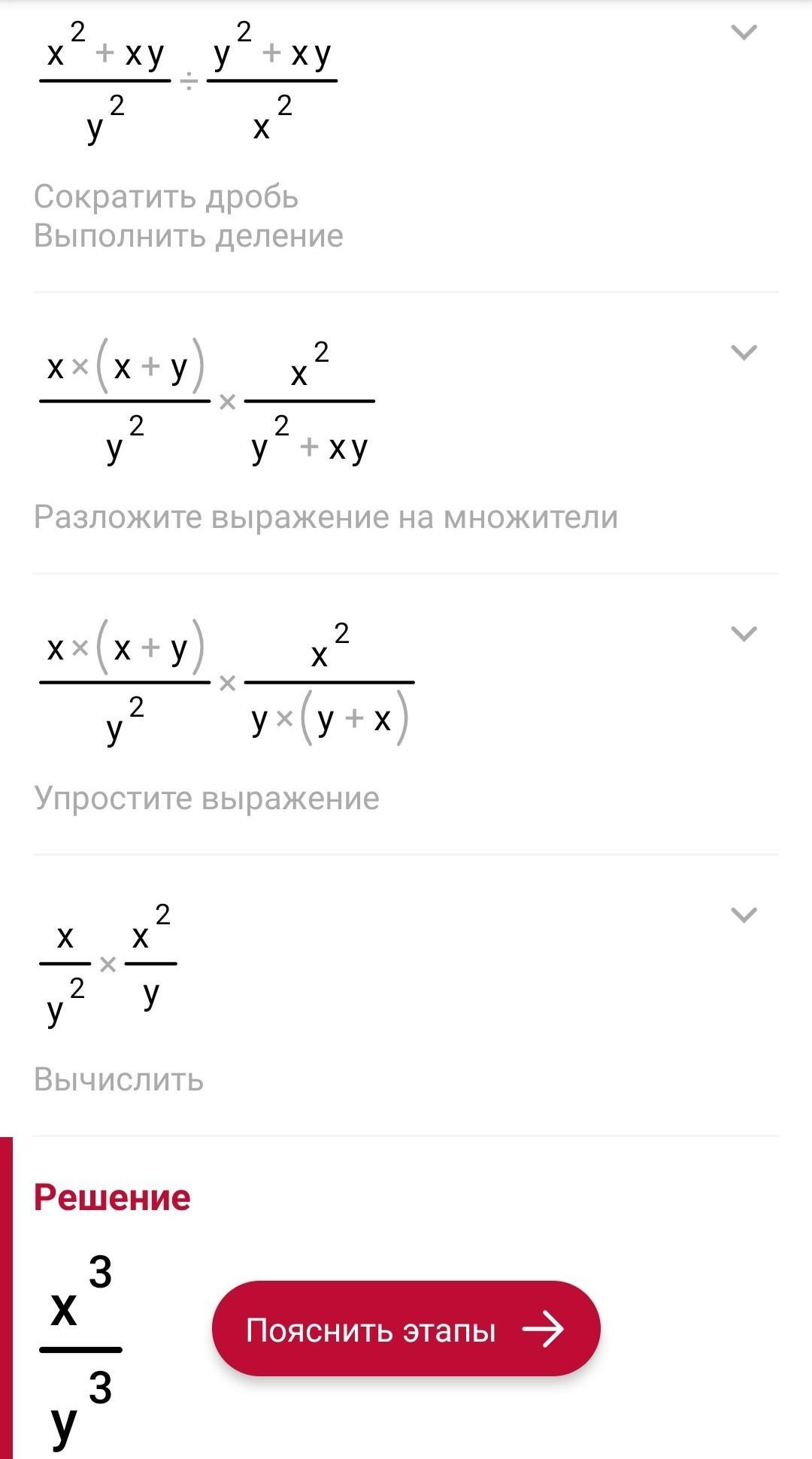
Task: Expand the Упростите выражение step chevron
Action: pos(744,633)
